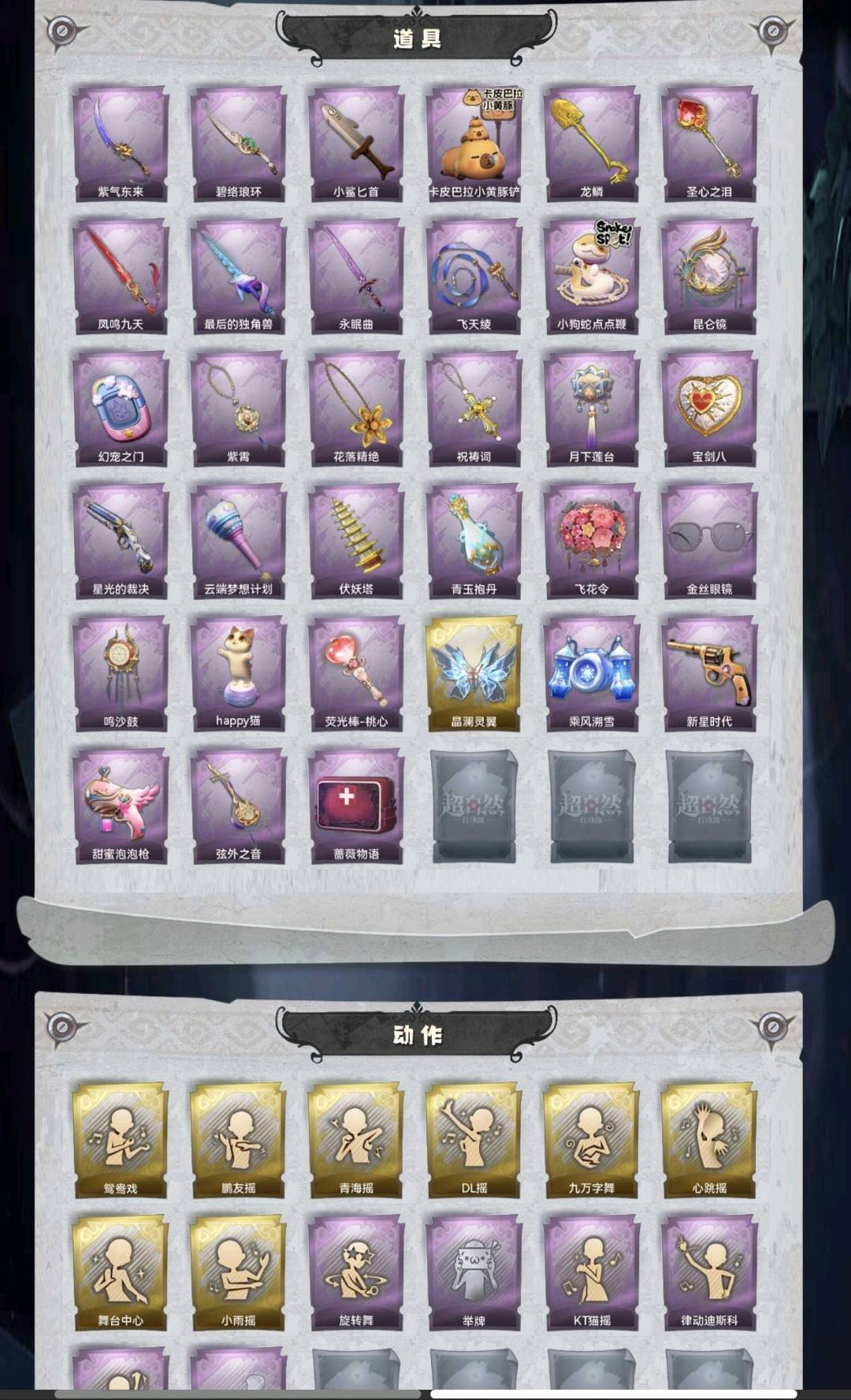Select the DL摇 action
The image size is (851, 1400).
coord(474,1140)
